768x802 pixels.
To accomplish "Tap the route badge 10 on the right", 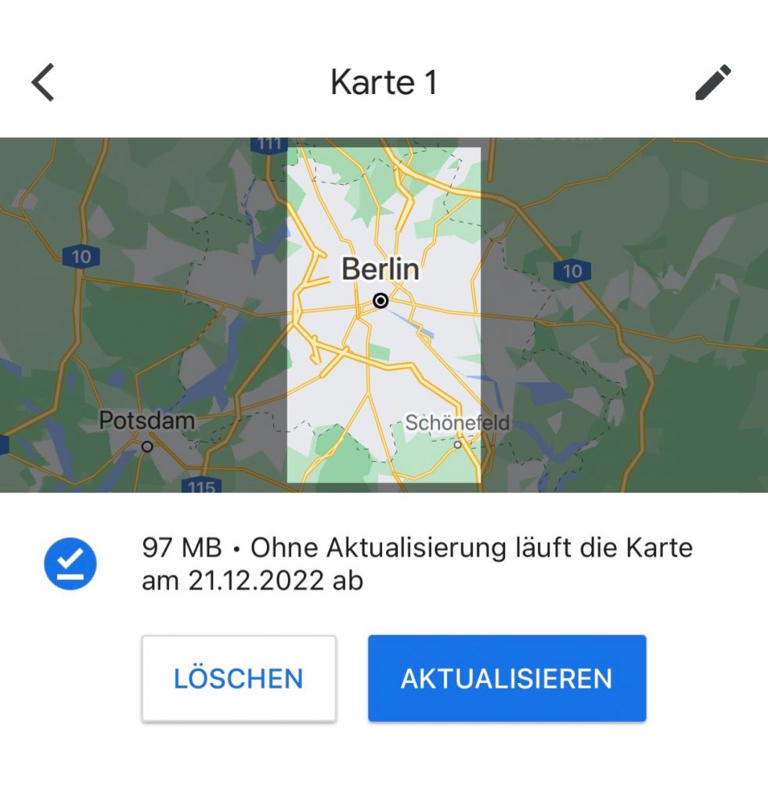I will point(573,268).
